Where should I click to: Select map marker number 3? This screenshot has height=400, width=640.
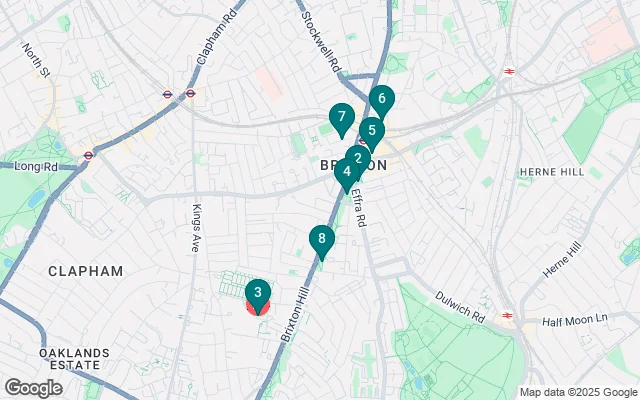[x=258, y=293]
